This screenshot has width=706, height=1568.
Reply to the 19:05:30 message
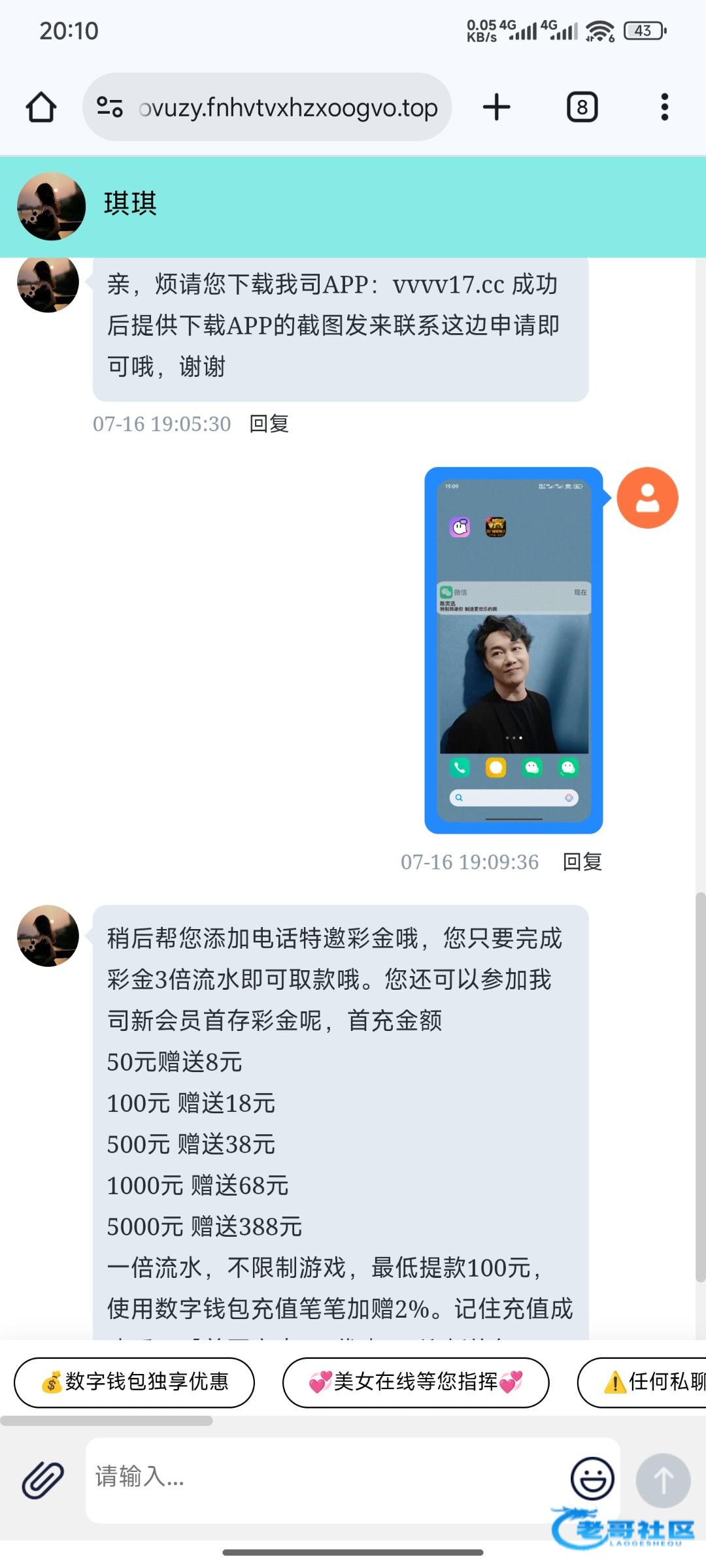(x=269, y=423)
